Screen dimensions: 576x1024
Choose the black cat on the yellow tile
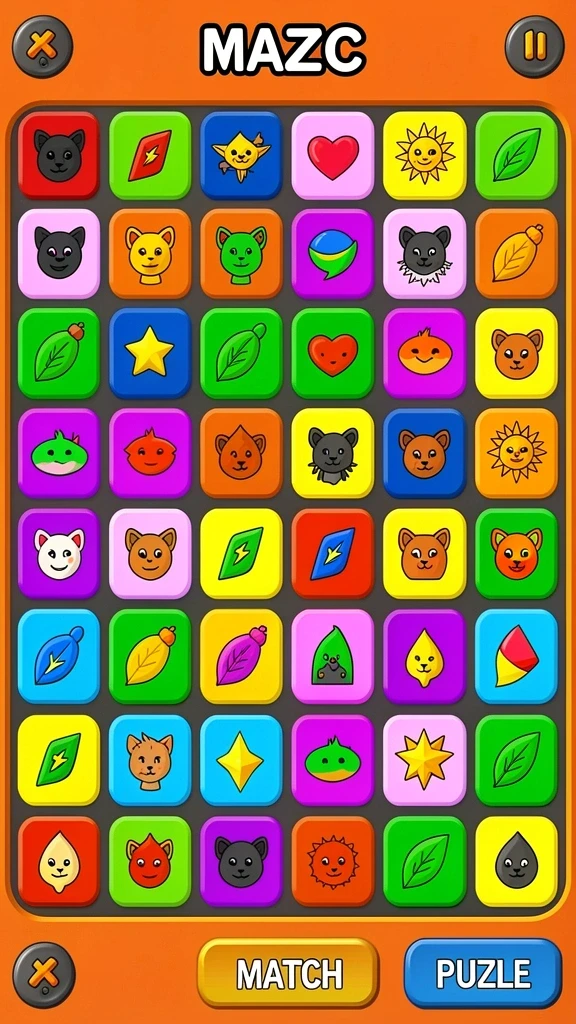tap(333, 453)
